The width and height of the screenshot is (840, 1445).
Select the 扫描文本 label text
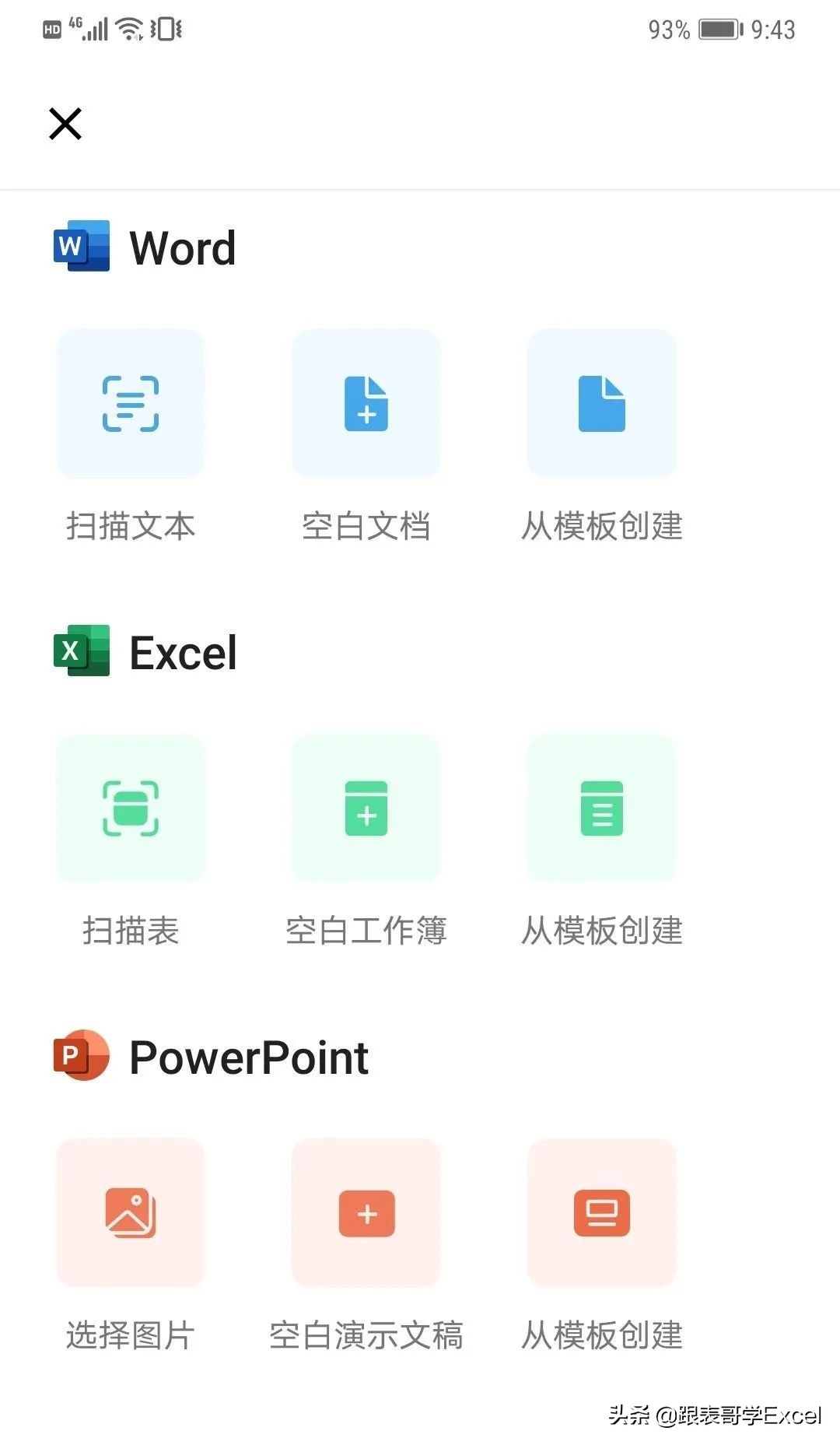pyautogui.click(x=131, y=526)
